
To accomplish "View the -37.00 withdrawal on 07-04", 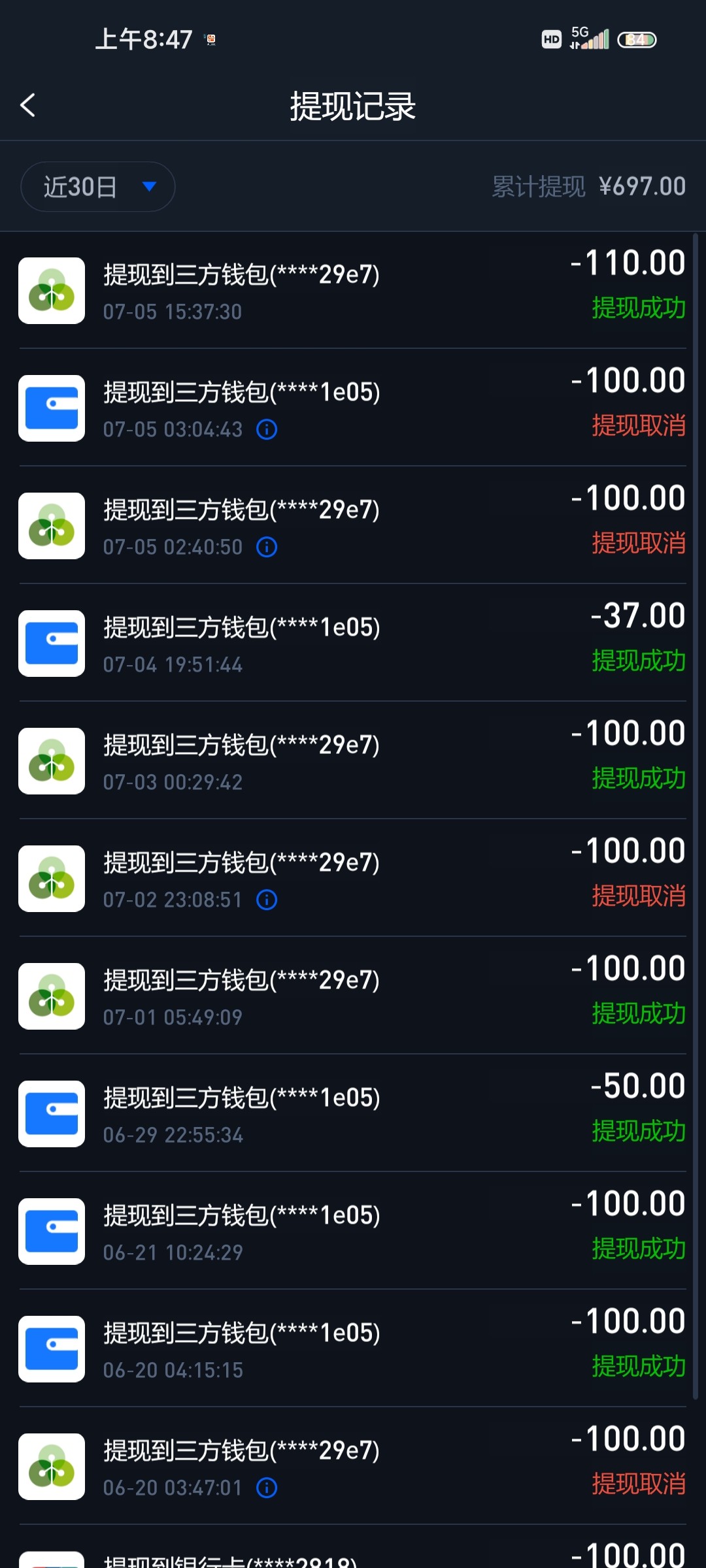I will pos(353,643).
